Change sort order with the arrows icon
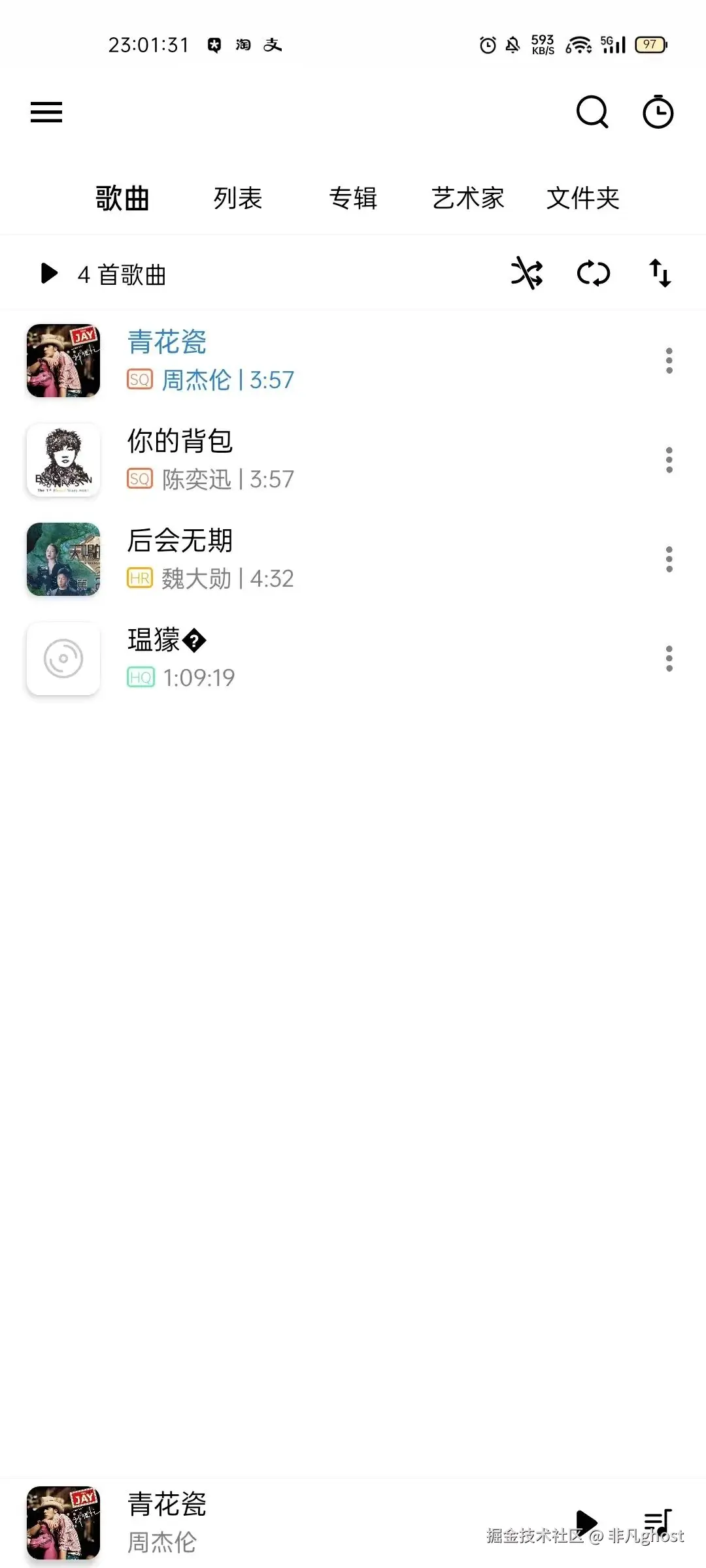Image resolution: width=706 pixels, height=1568 pixels. click(x=659, y=274)
